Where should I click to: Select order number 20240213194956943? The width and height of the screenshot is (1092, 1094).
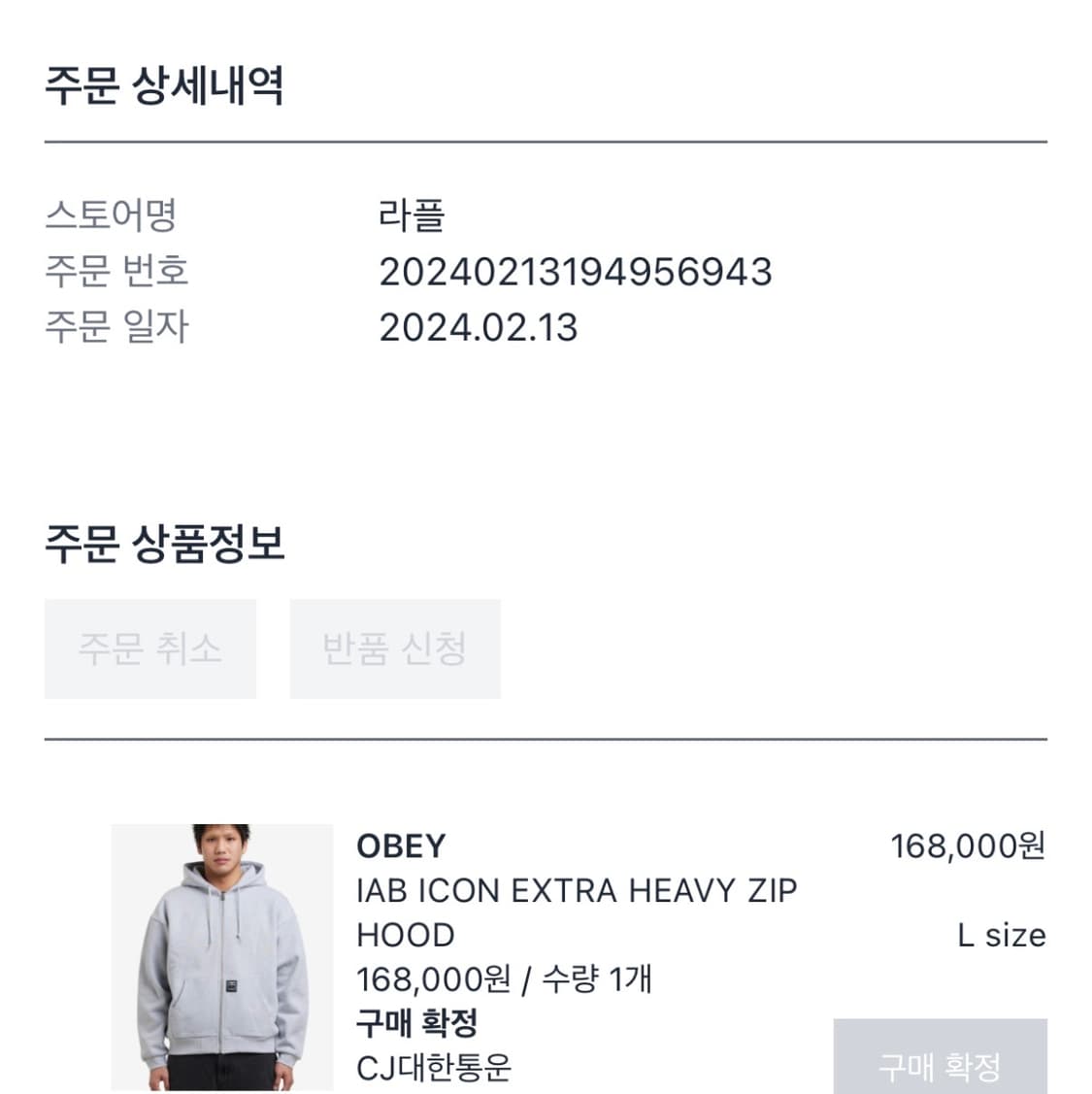(x=573, y=274)
